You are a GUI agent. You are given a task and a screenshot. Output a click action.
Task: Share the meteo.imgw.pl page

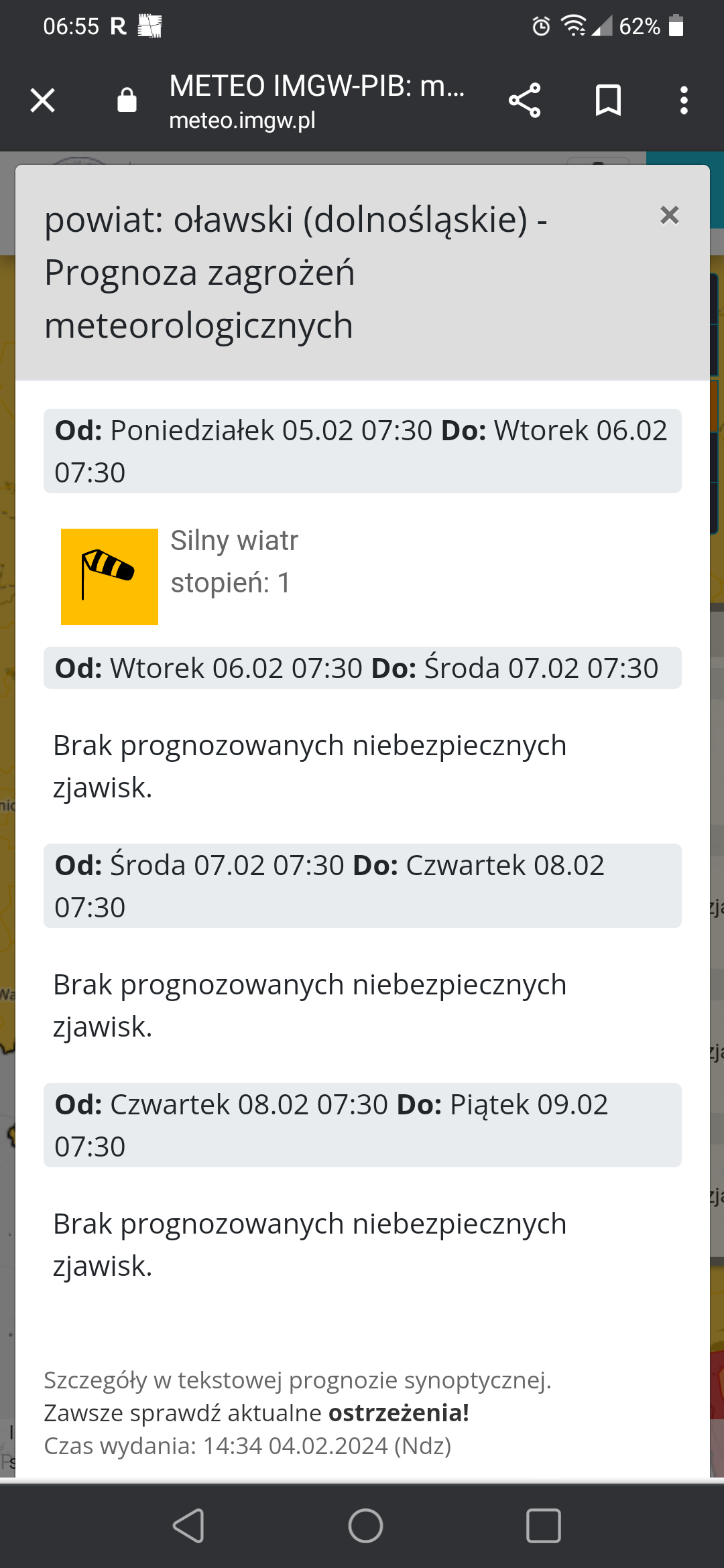click(524, 101)
